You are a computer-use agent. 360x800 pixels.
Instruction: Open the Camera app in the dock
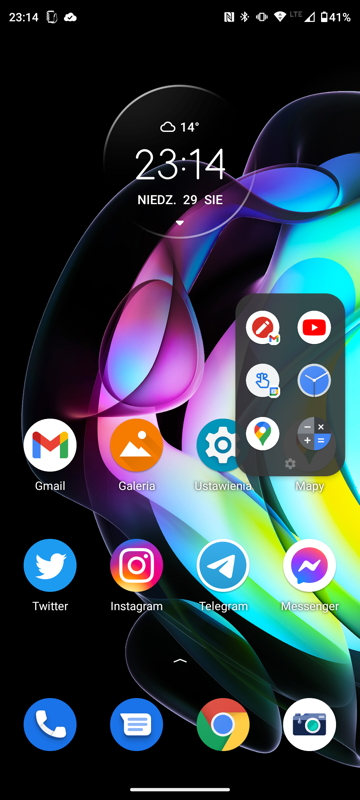[x=310, y=724]
